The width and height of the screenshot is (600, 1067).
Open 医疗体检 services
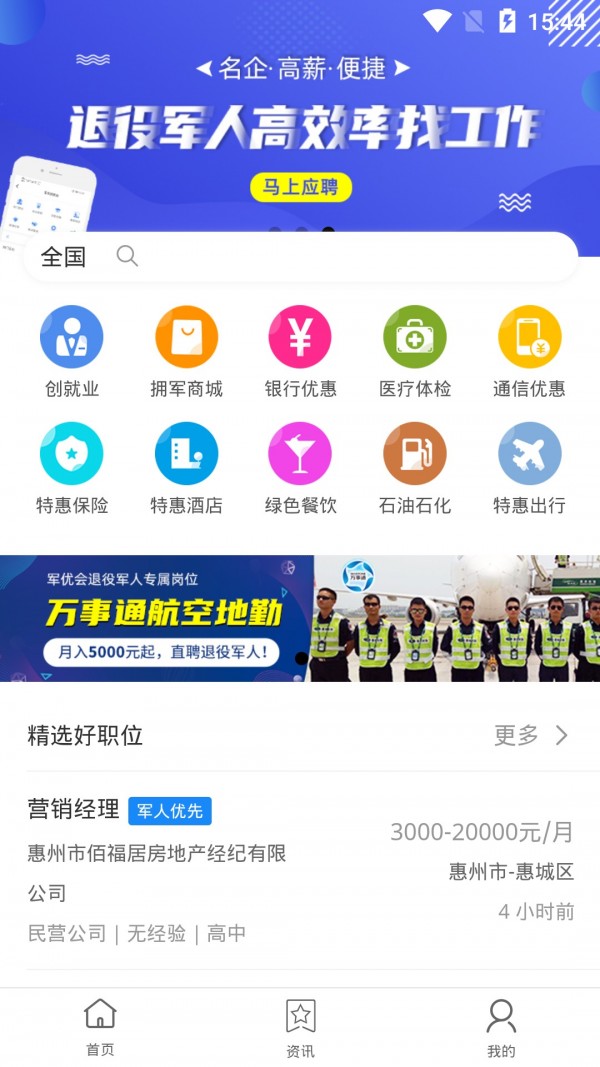click(x=415, y=351)
